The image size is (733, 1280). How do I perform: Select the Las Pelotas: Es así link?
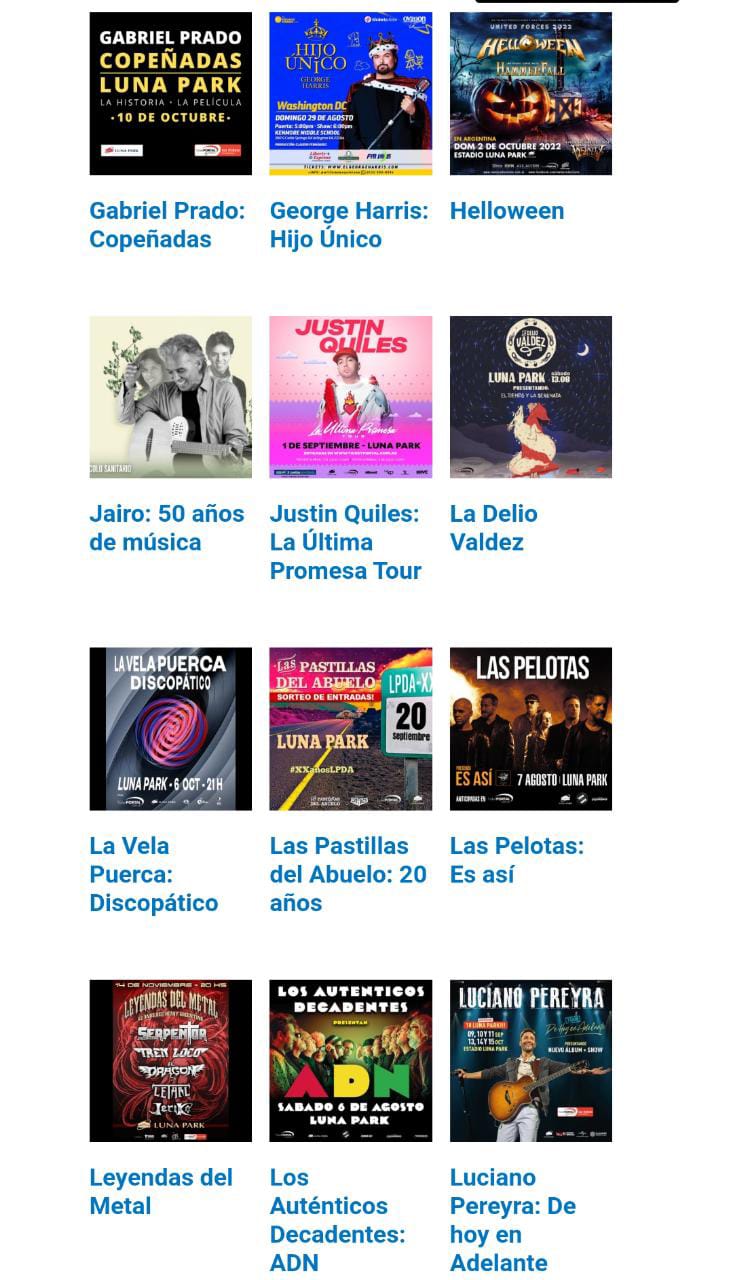coord(516,859)
